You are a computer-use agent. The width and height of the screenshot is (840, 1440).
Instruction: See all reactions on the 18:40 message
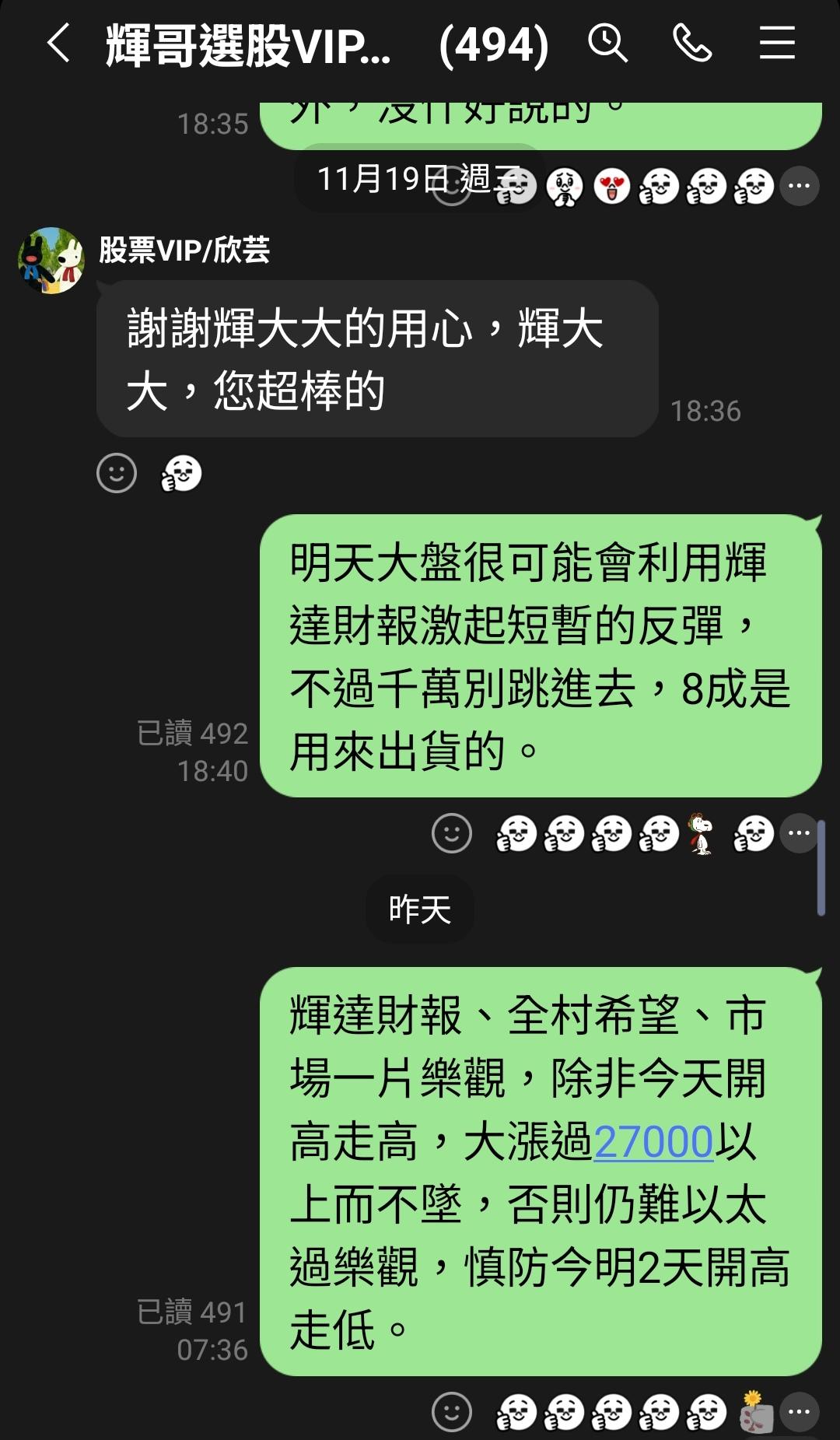799,833
